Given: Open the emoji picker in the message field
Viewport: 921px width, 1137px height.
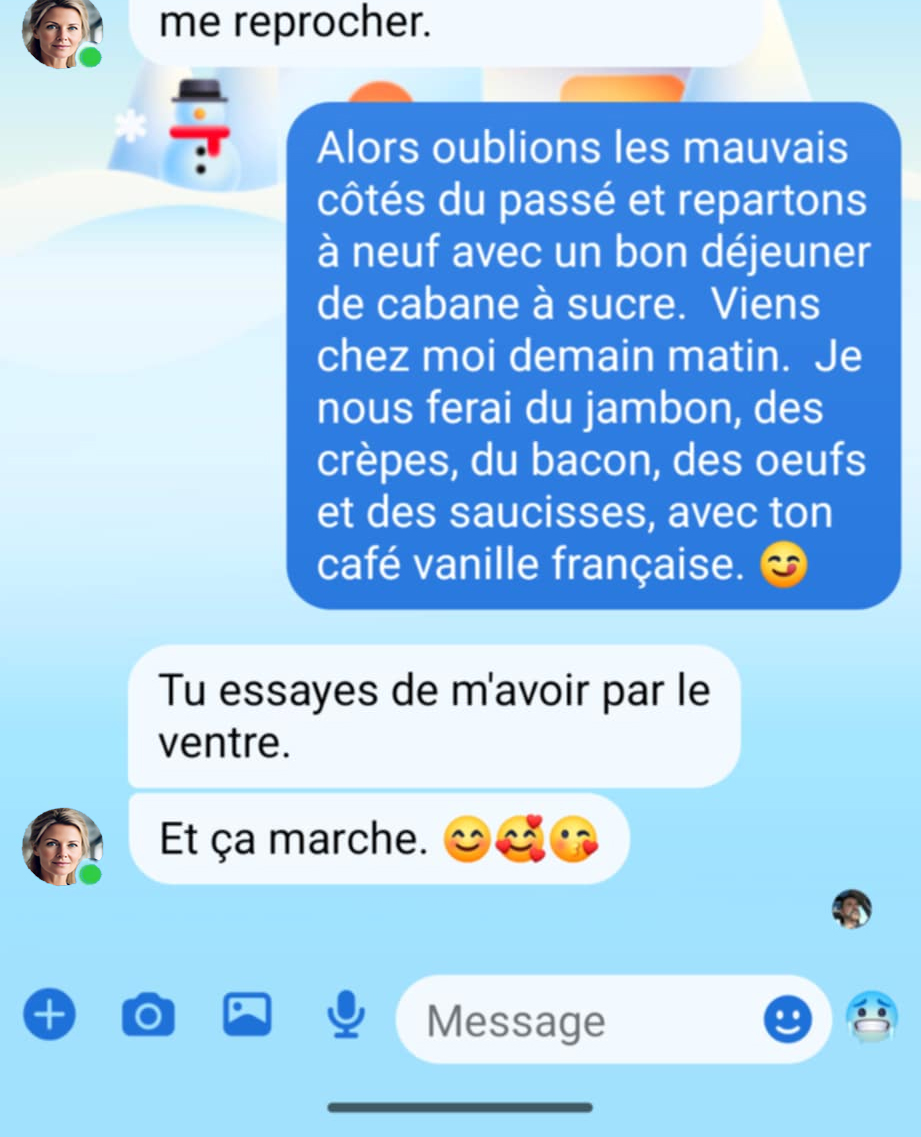Looking at the screenshot, I should [788, 1019].
